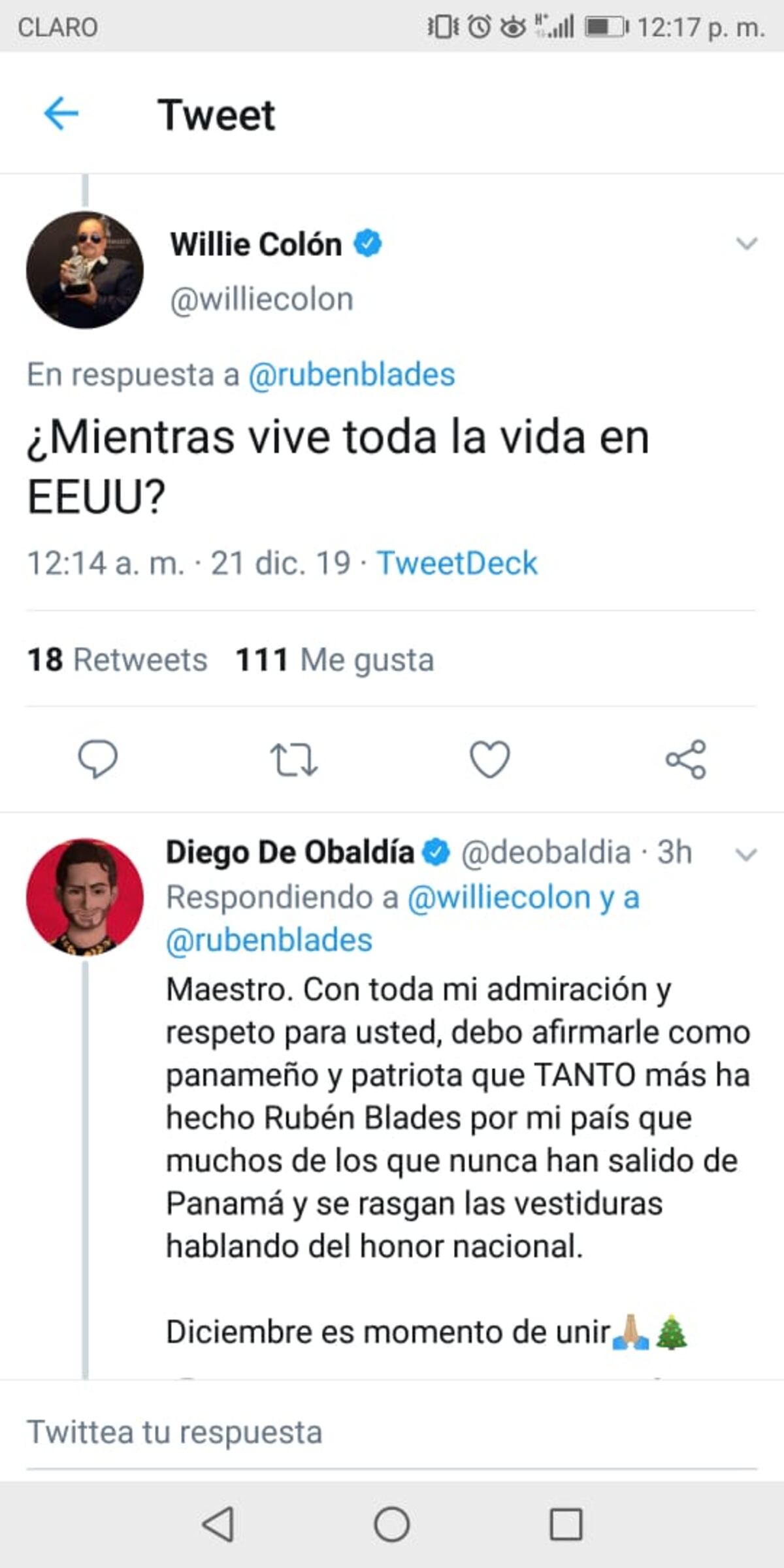Screen dimensions: 784x1568
Task: View the 111 Me gusta list
Action: click(335, 659)
